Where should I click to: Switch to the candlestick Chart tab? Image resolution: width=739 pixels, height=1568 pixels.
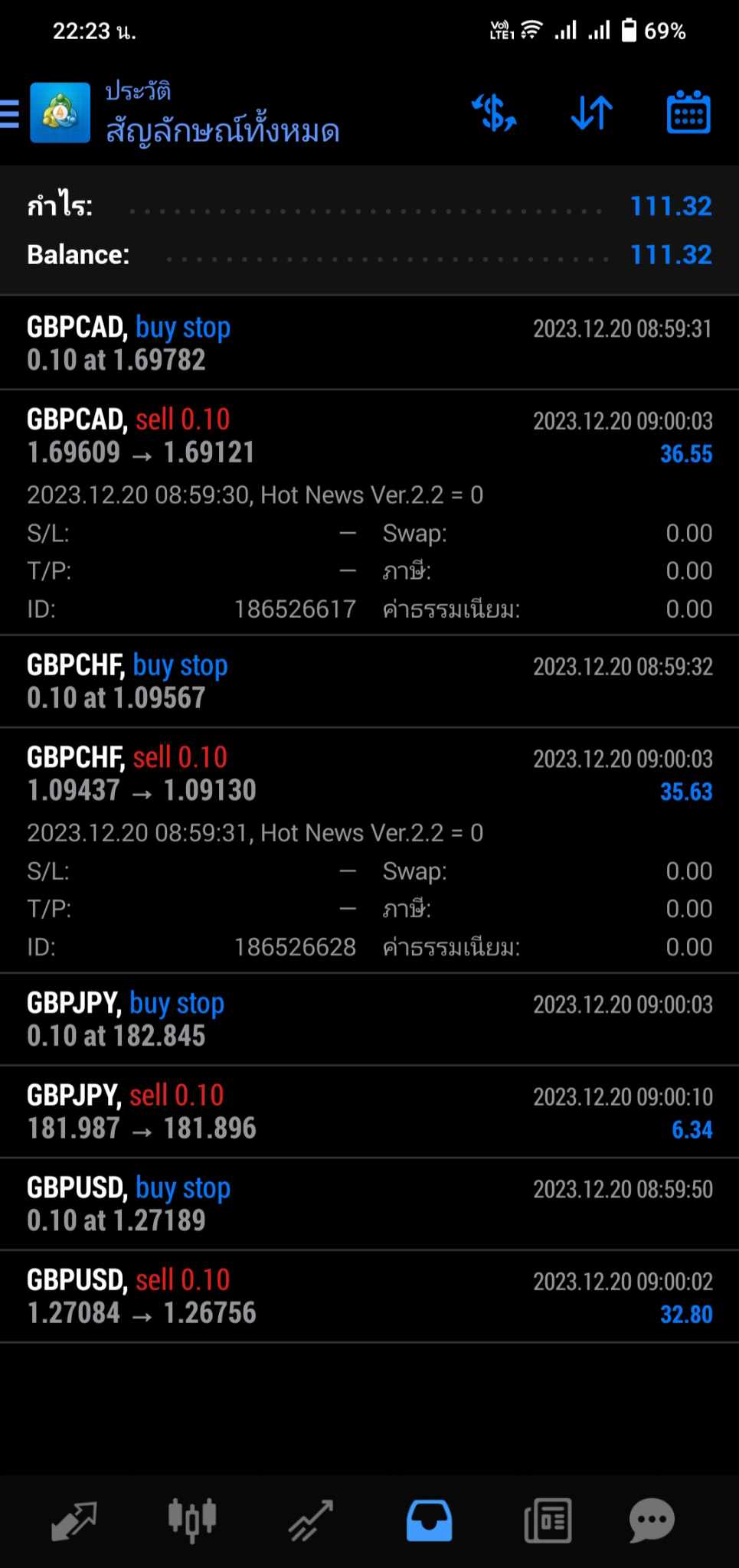(x=192, y=1521)
